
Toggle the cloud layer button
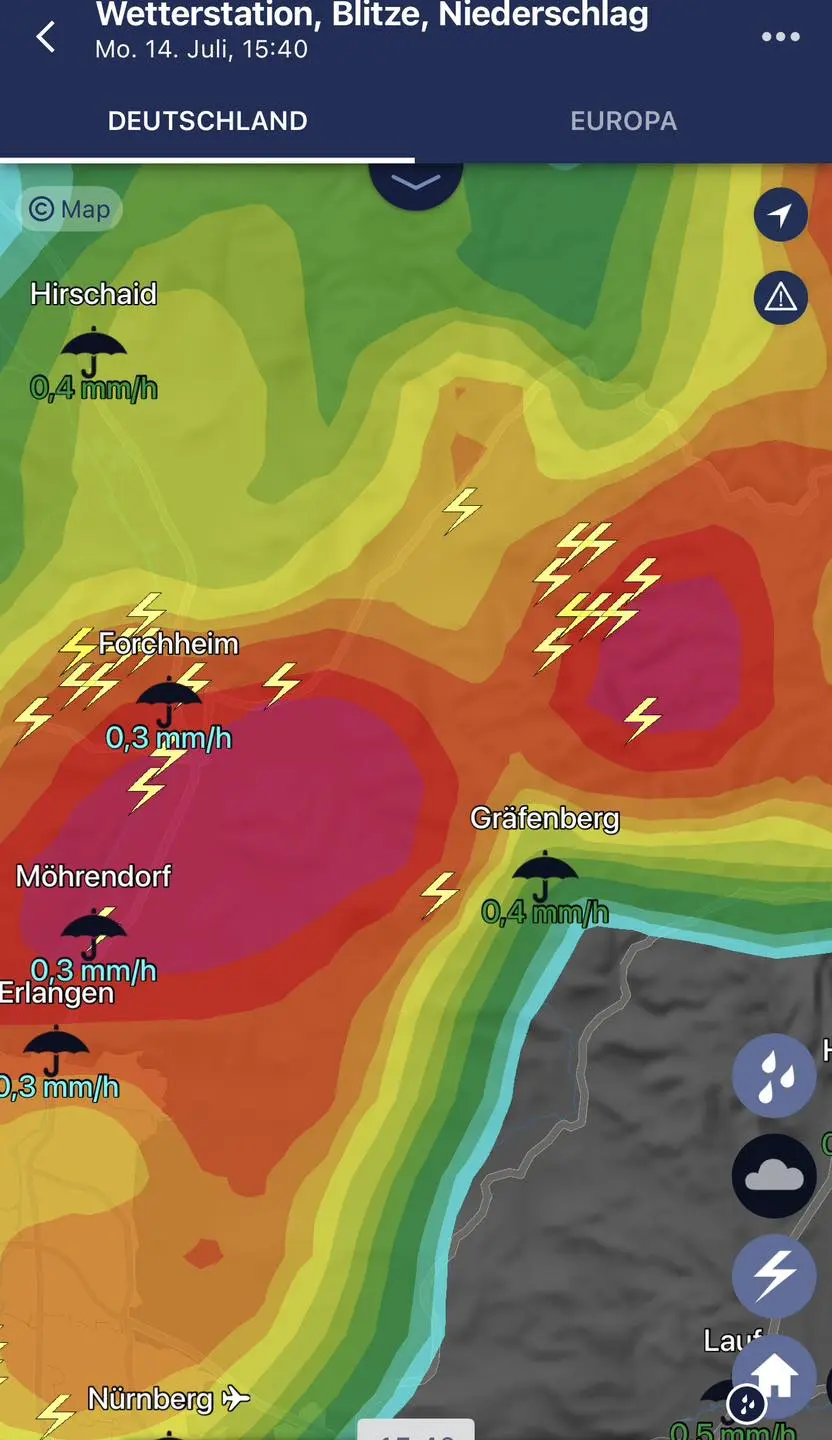774,1176
